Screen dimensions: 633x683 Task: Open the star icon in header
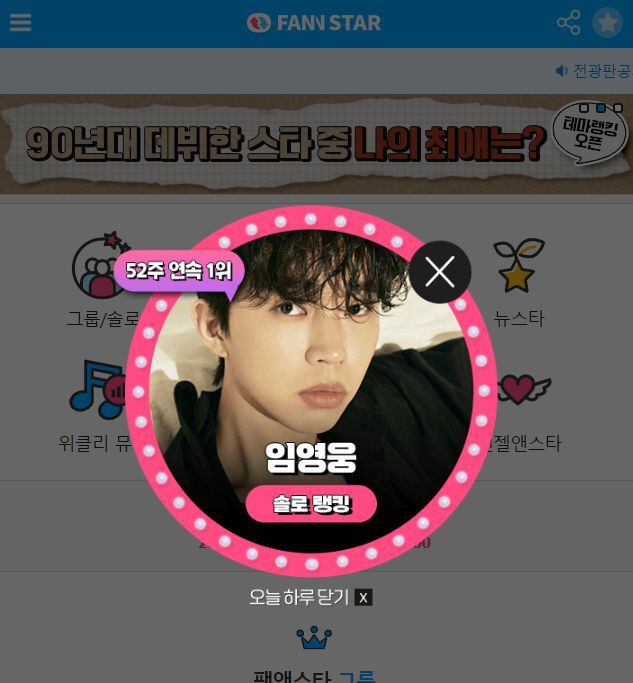607,22
